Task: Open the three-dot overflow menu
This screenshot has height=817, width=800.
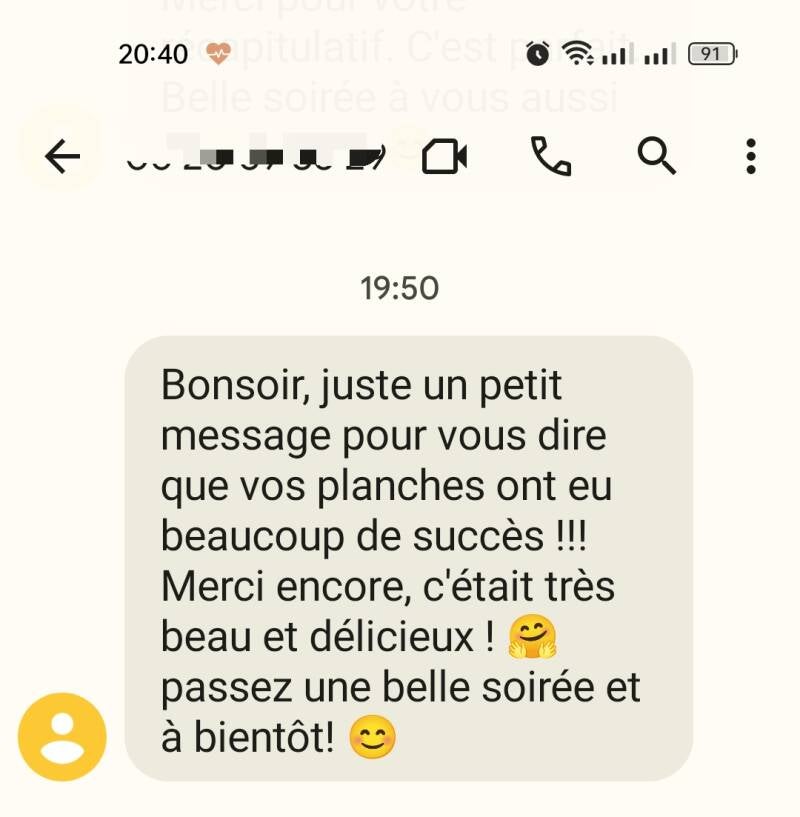Action: (x=751, y=157)
